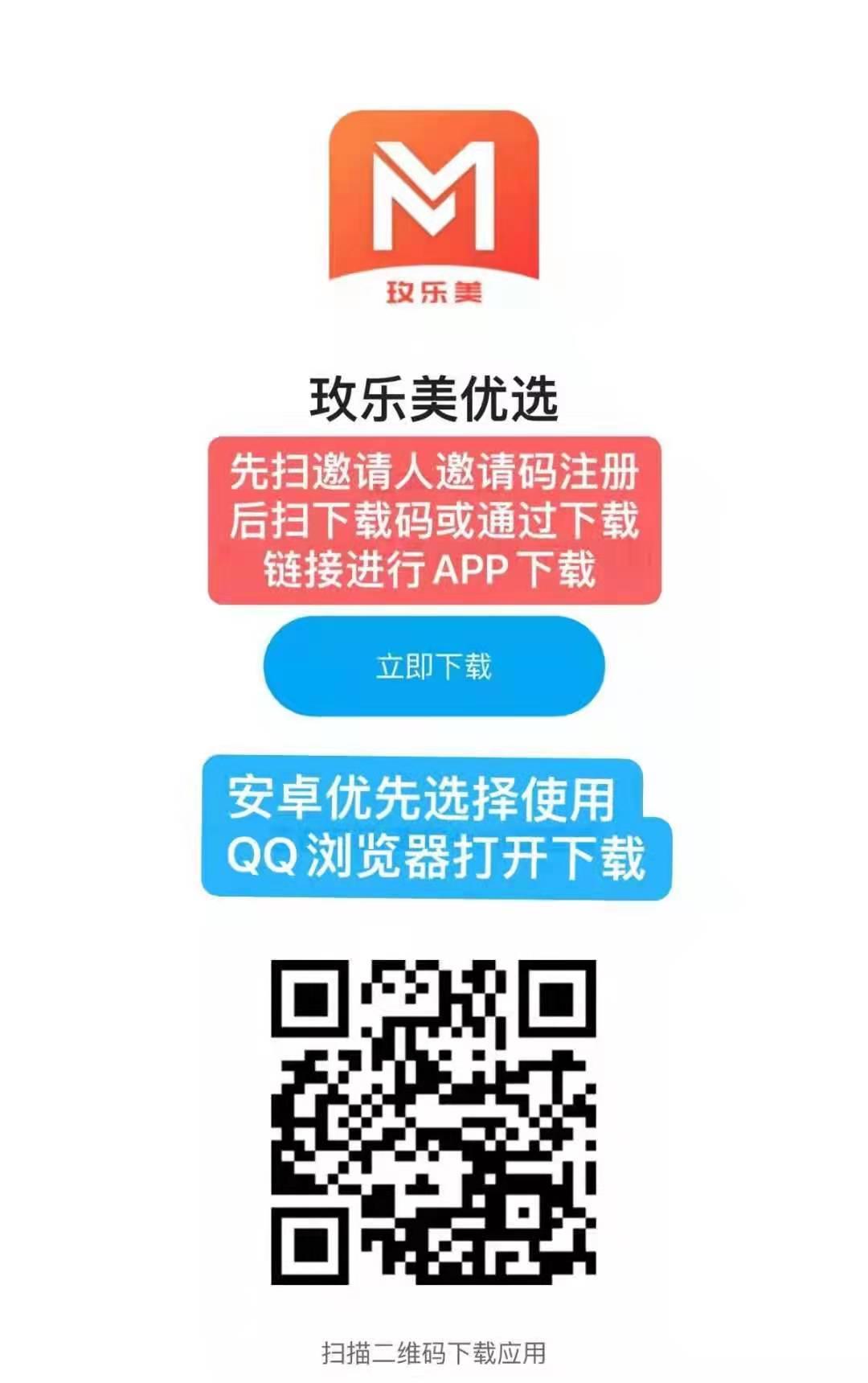
Task: Click text 先扫邀请人邀请码注册
Action: 434,474
